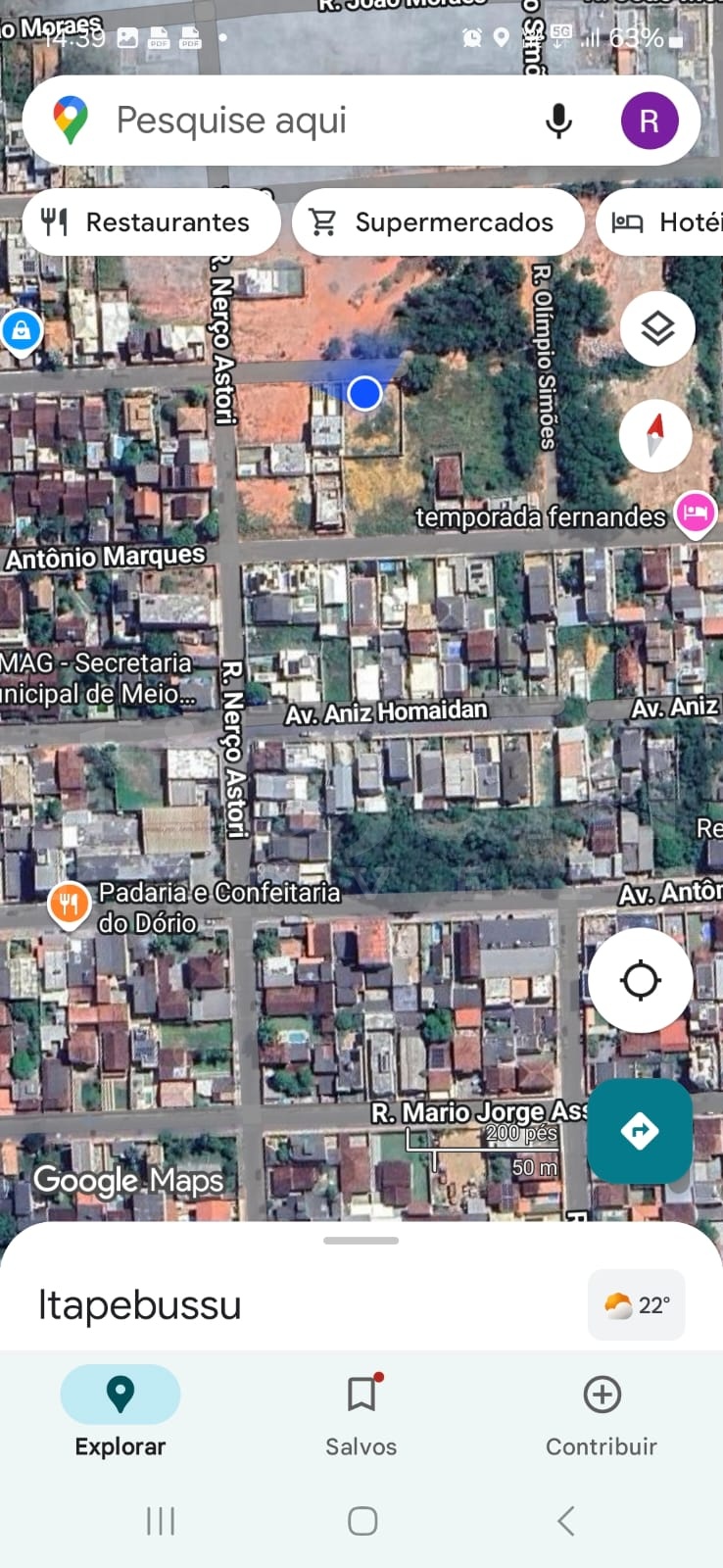This screenshot has width=723, height=1568.
Task: Open the account profile avatar "R"
Action: (650, 121)
